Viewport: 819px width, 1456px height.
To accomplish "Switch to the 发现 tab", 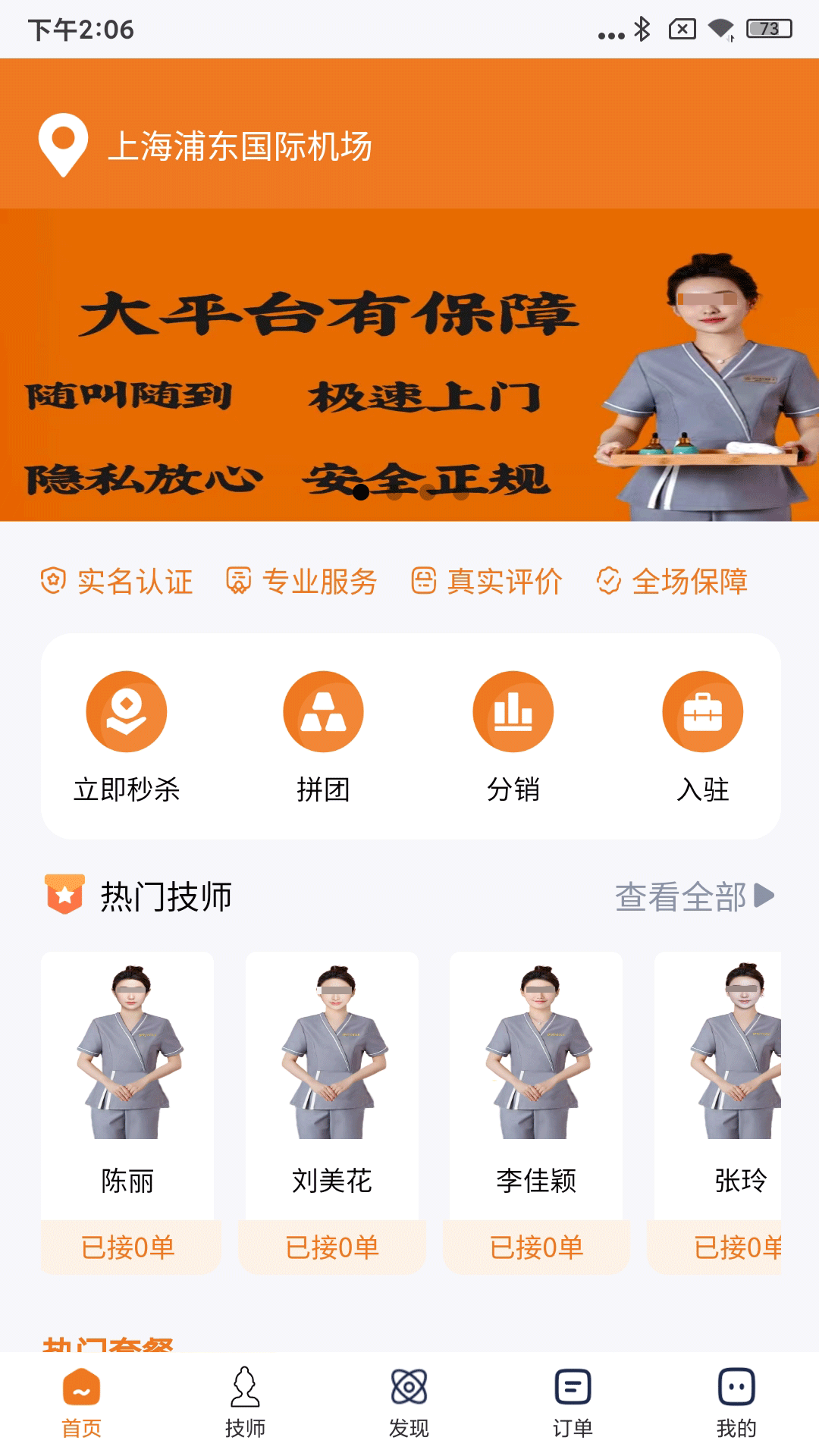I will tap(409, 1403).
